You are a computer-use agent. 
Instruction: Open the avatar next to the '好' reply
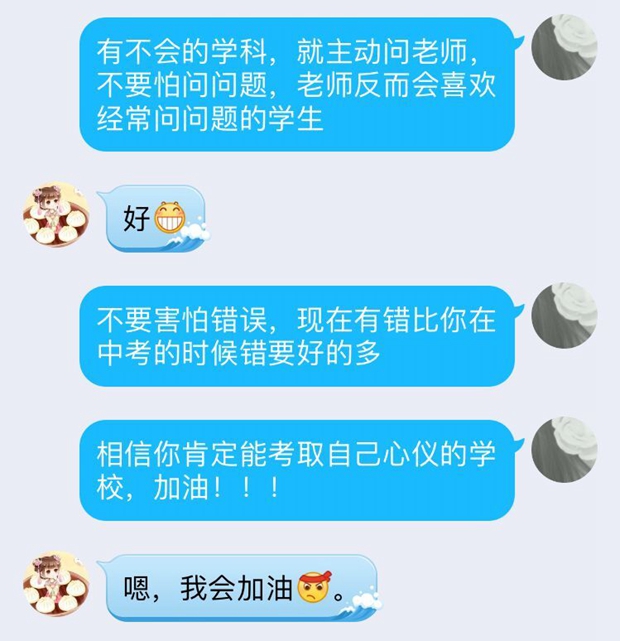click(56, 215)
